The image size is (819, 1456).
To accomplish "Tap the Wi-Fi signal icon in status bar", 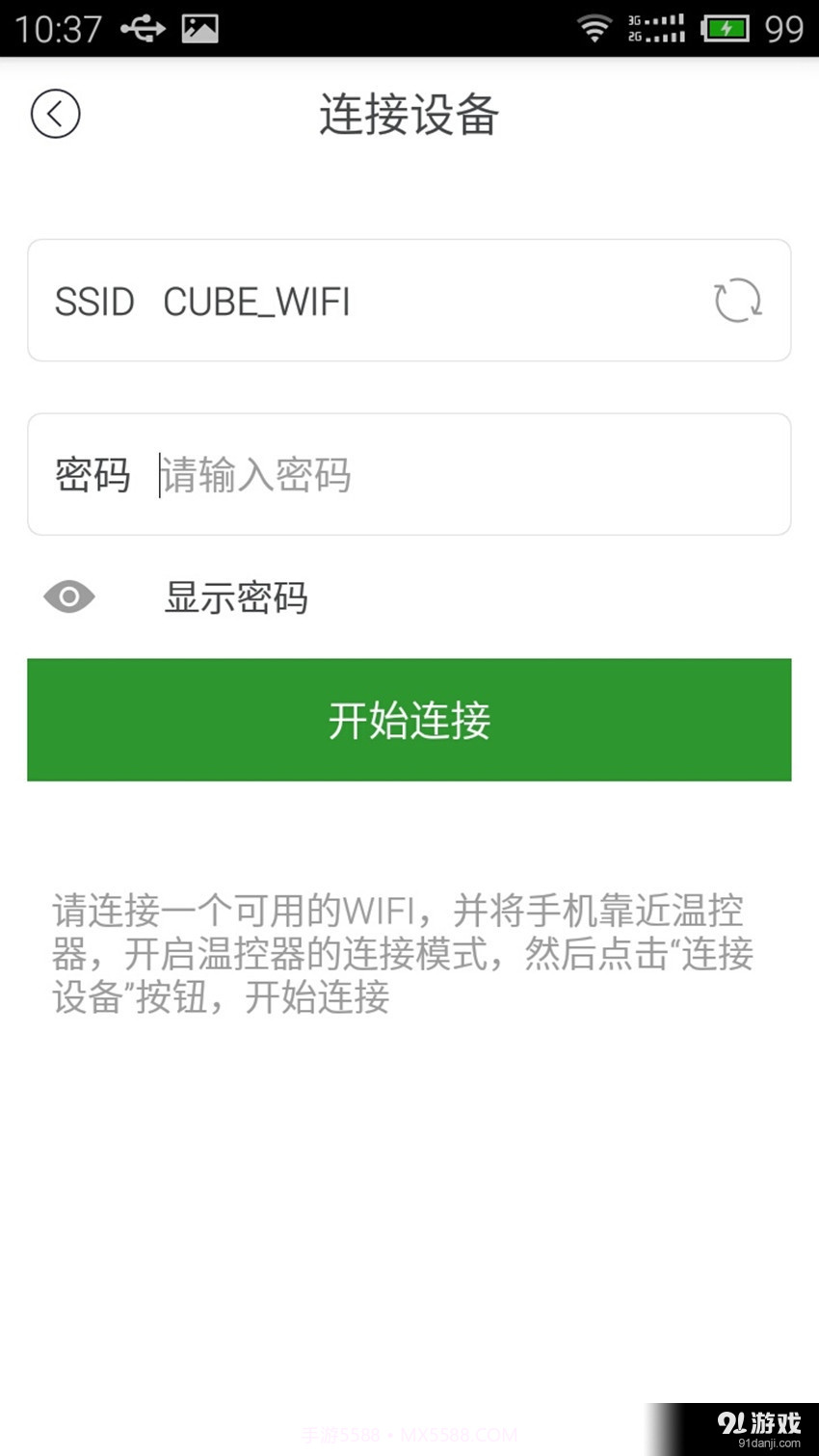I will 594,28.
